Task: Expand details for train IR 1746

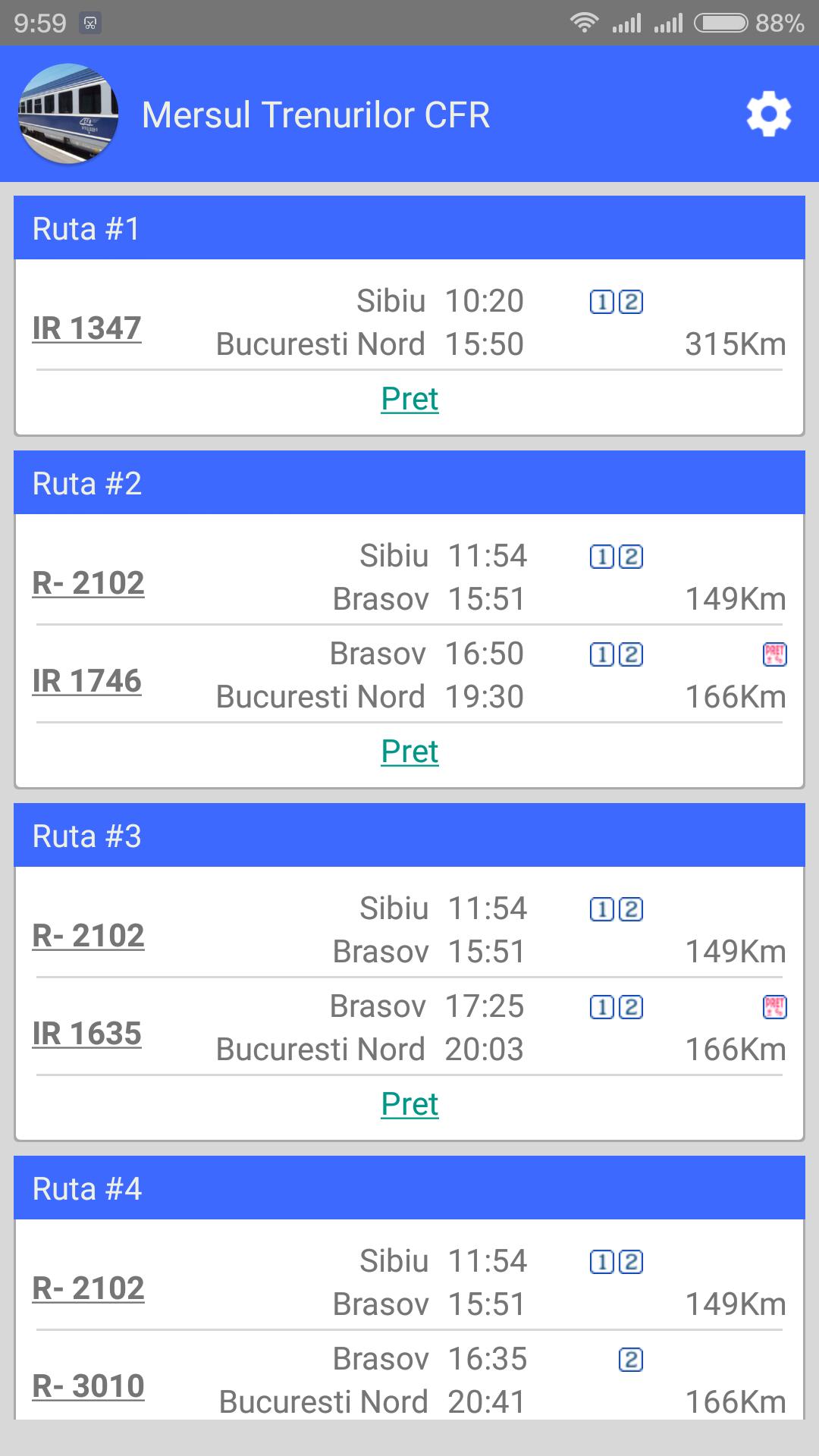Action: click(87, 681)
